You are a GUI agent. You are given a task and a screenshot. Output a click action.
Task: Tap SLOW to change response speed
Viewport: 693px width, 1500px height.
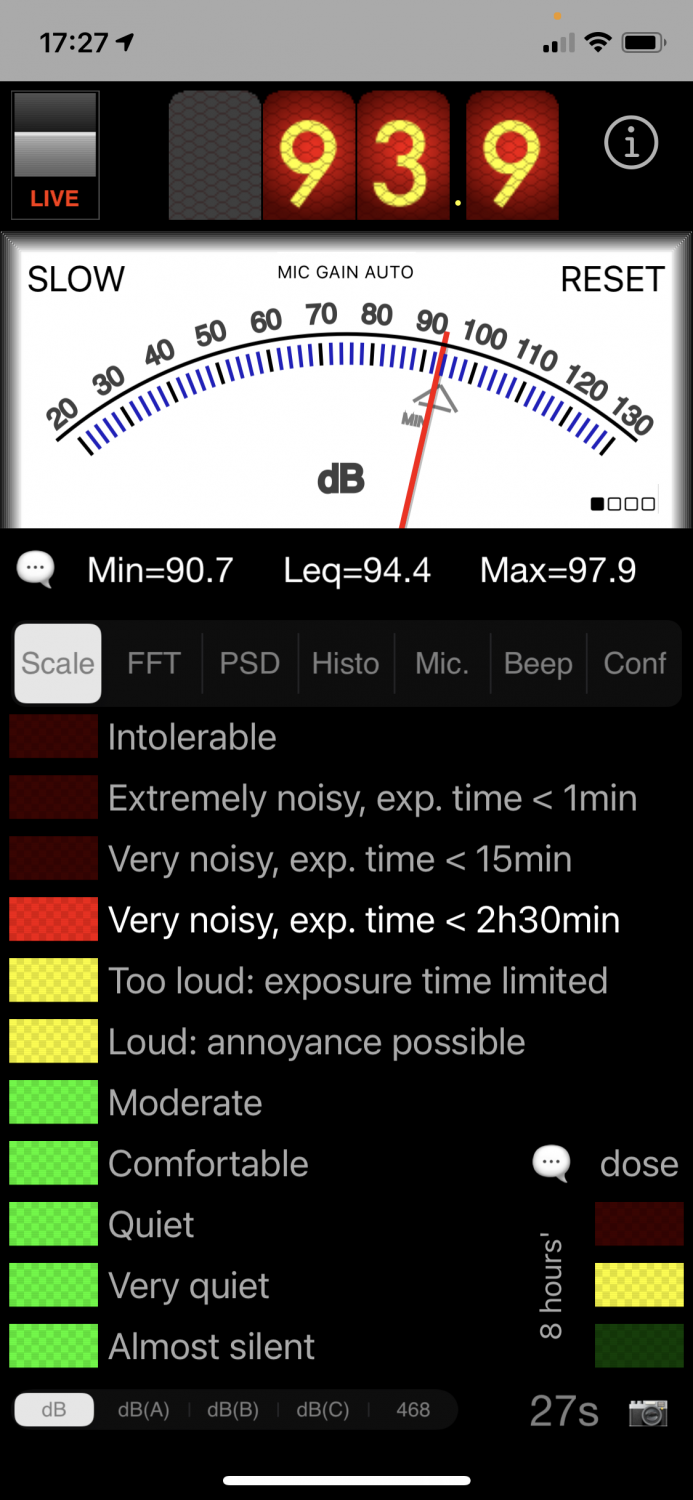tap(76, 279)
